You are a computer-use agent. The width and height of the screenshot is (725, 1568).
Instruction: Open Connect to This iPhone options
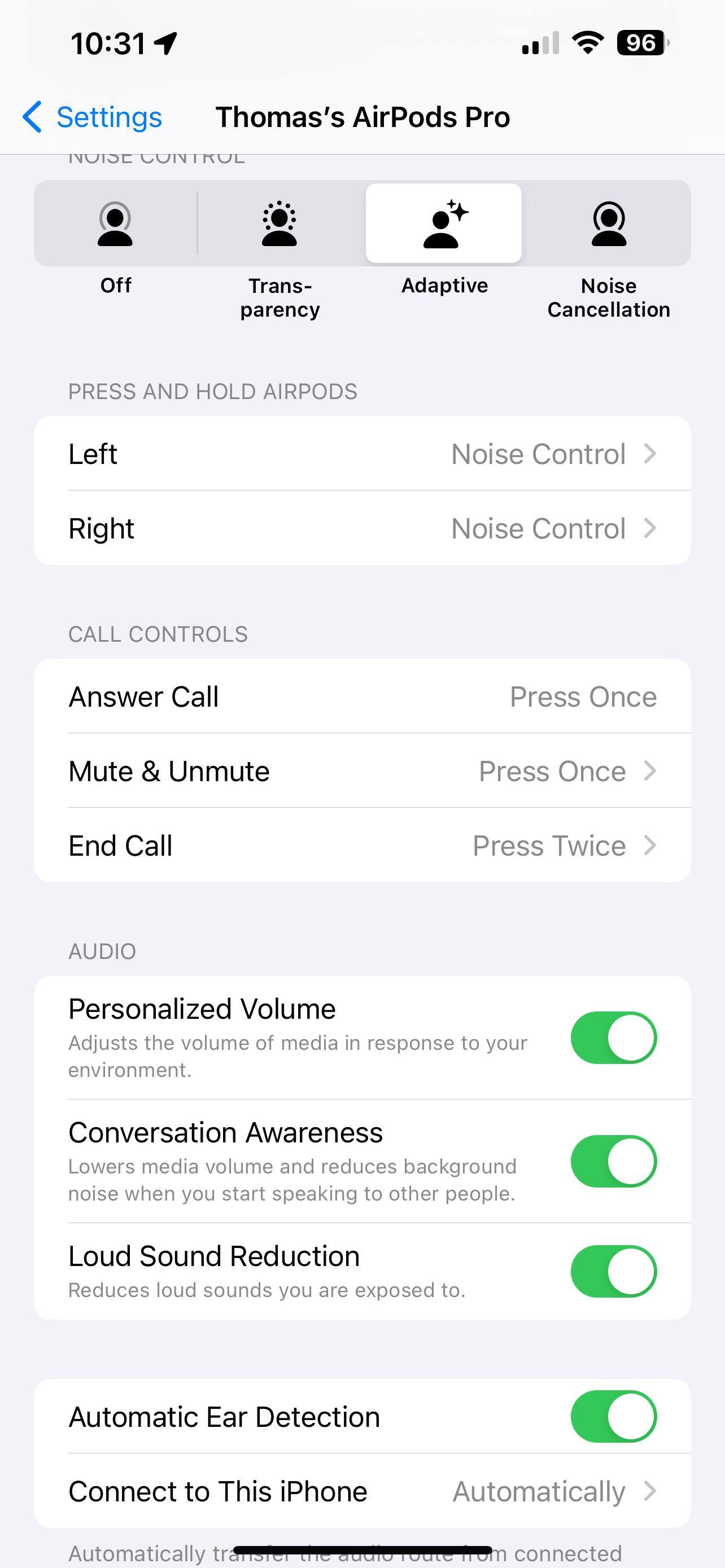pyautogui.click(x=362, y=1491)
